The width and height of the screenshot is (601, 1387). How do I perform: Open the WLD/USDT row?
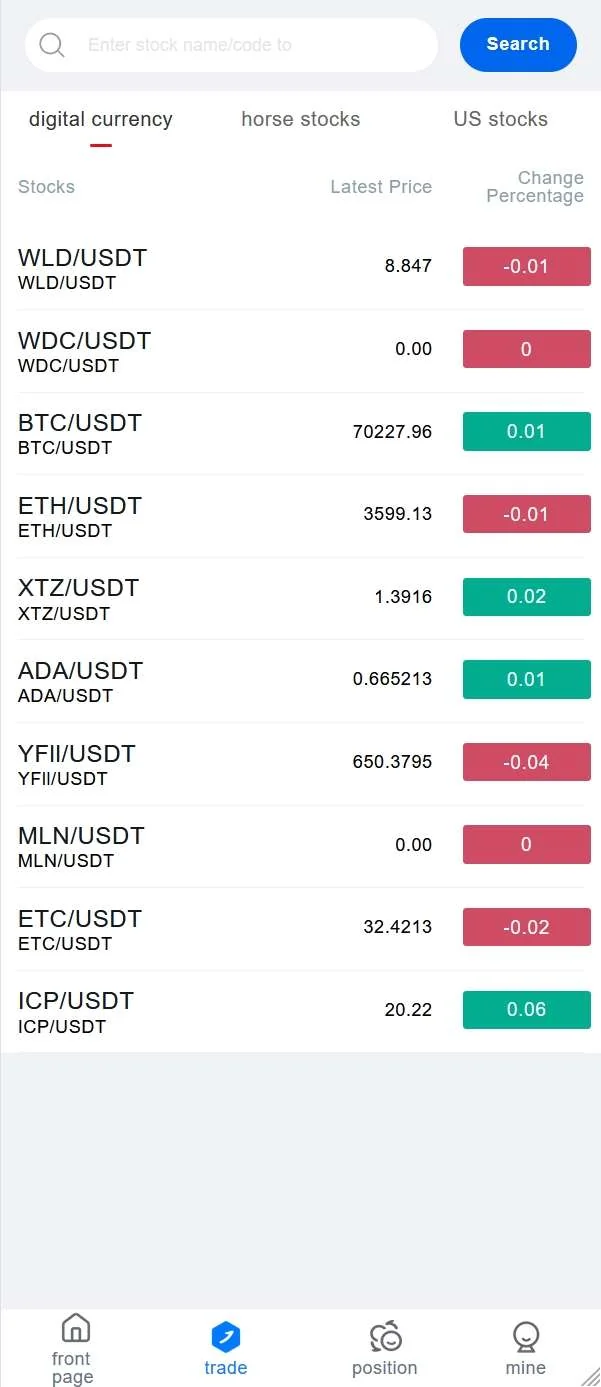point(300,268)
